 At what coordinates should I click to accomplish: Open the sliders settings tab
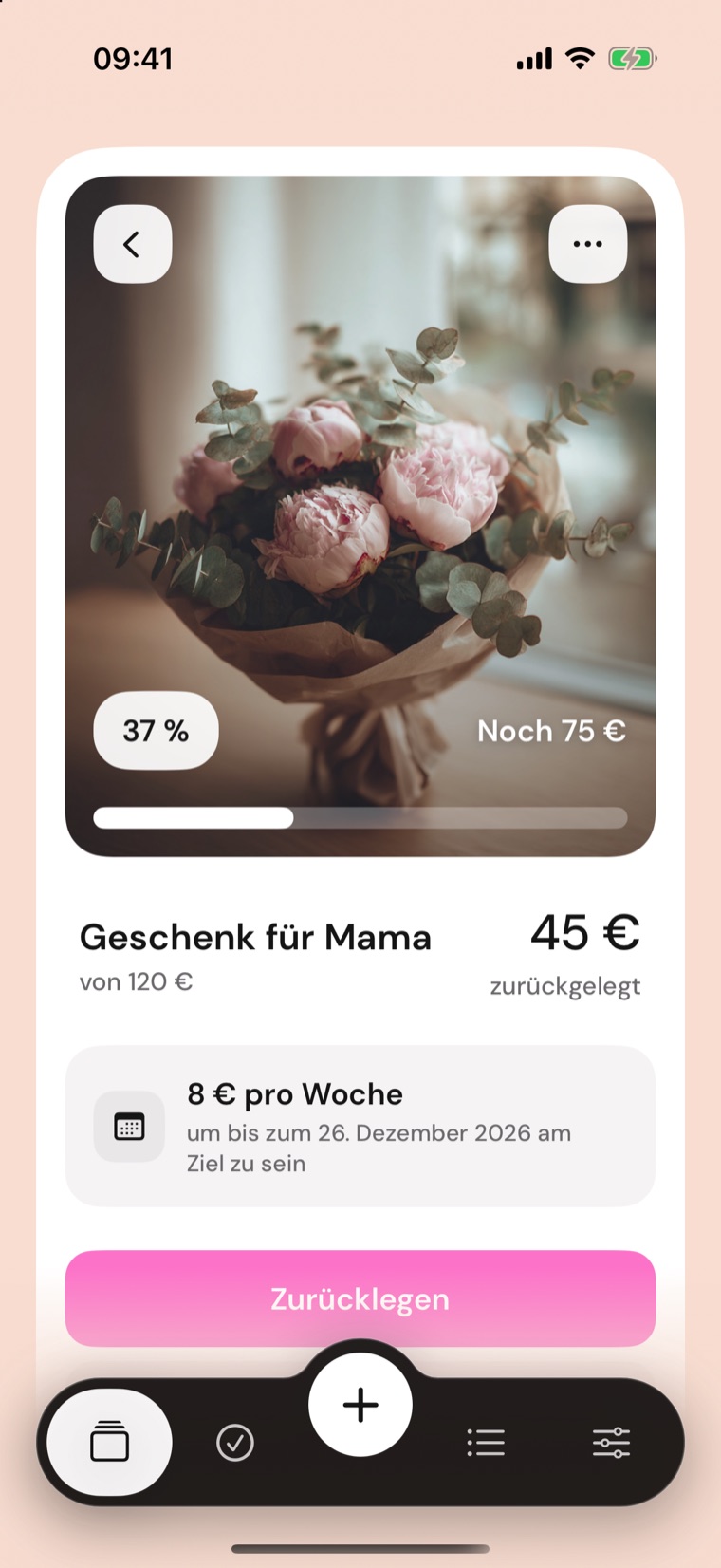point(611,1443)
